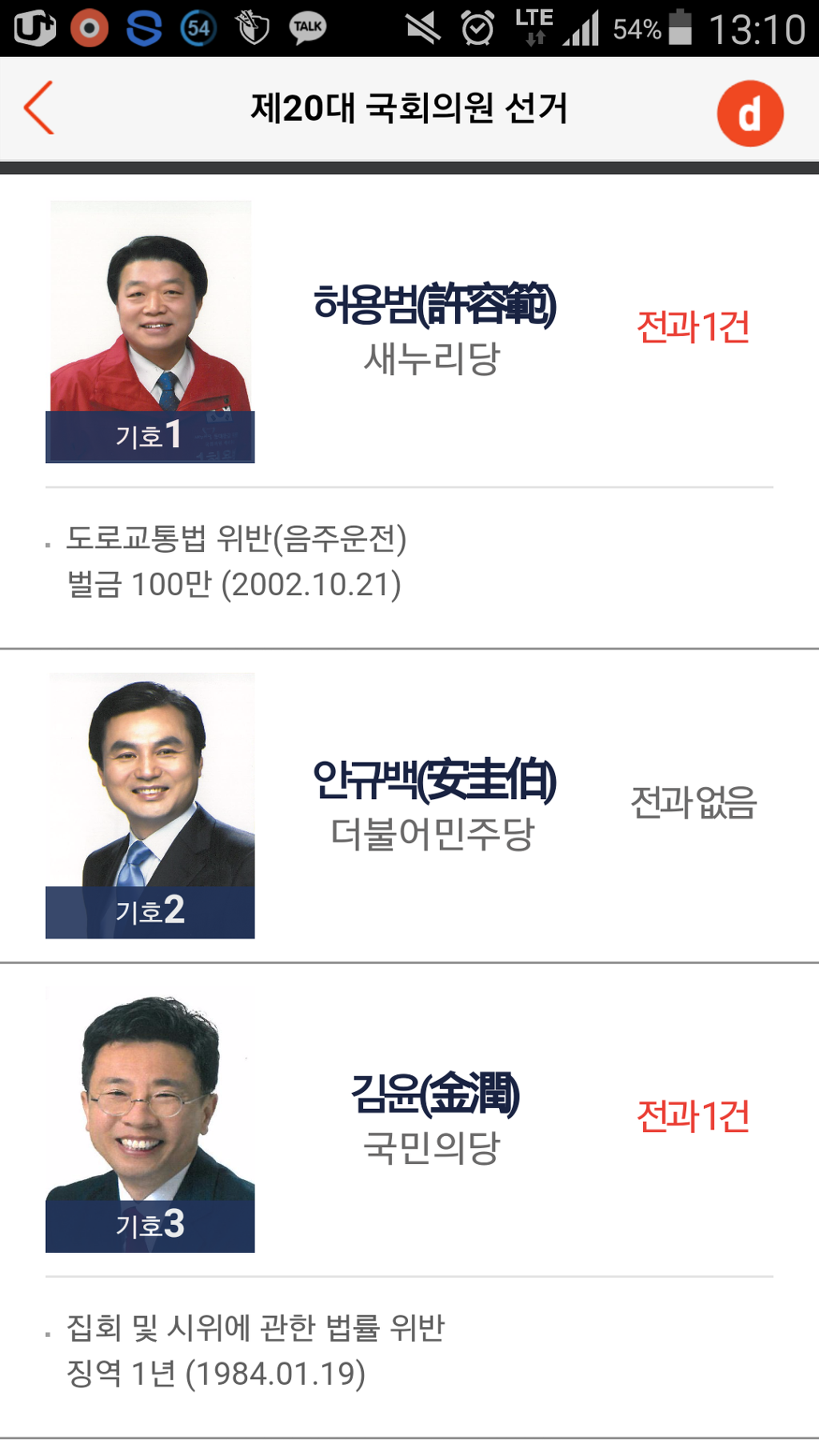Open candidate 김윤 details
Screen dimensions: 819x1456
434,1095
